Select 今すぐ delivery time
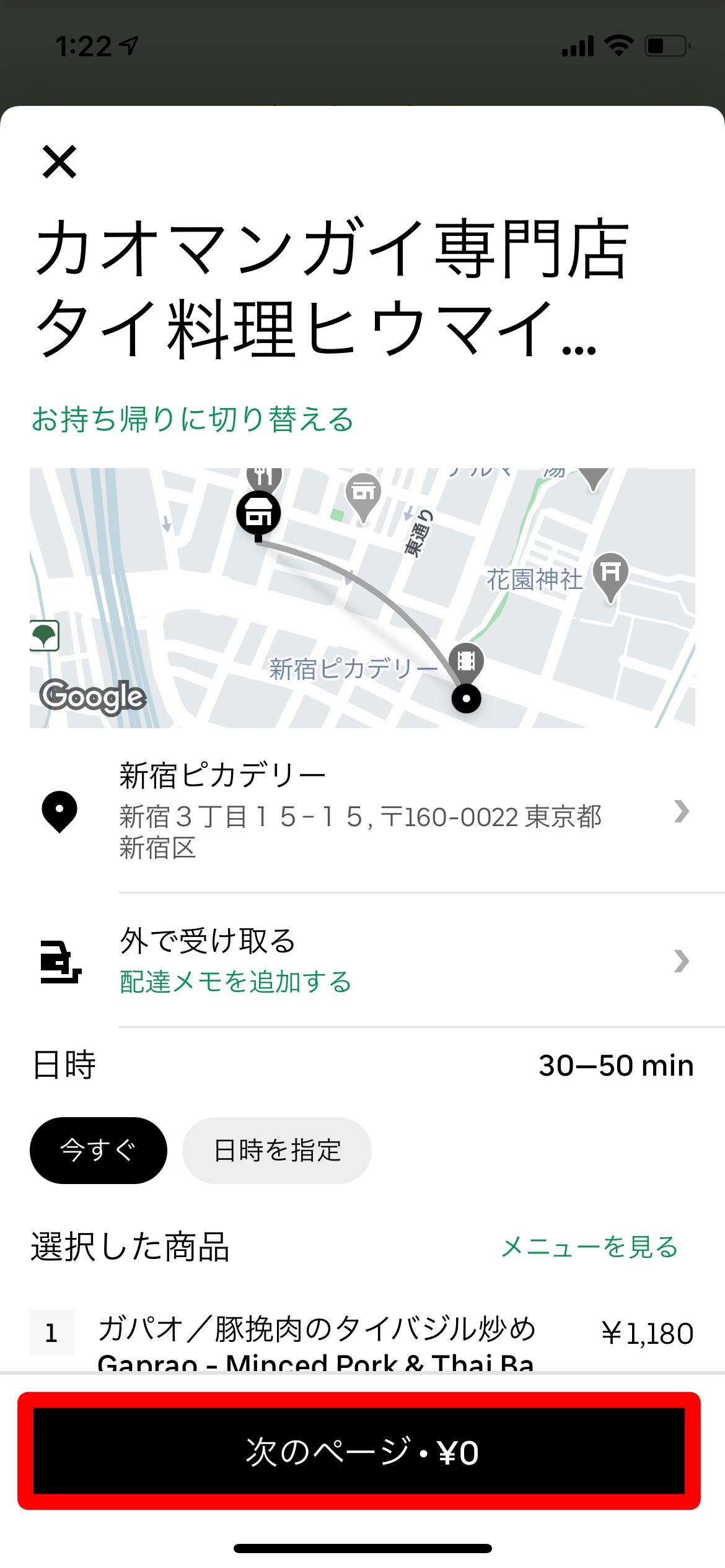This screenshot has height=1568, width=725. point(99,1151)
